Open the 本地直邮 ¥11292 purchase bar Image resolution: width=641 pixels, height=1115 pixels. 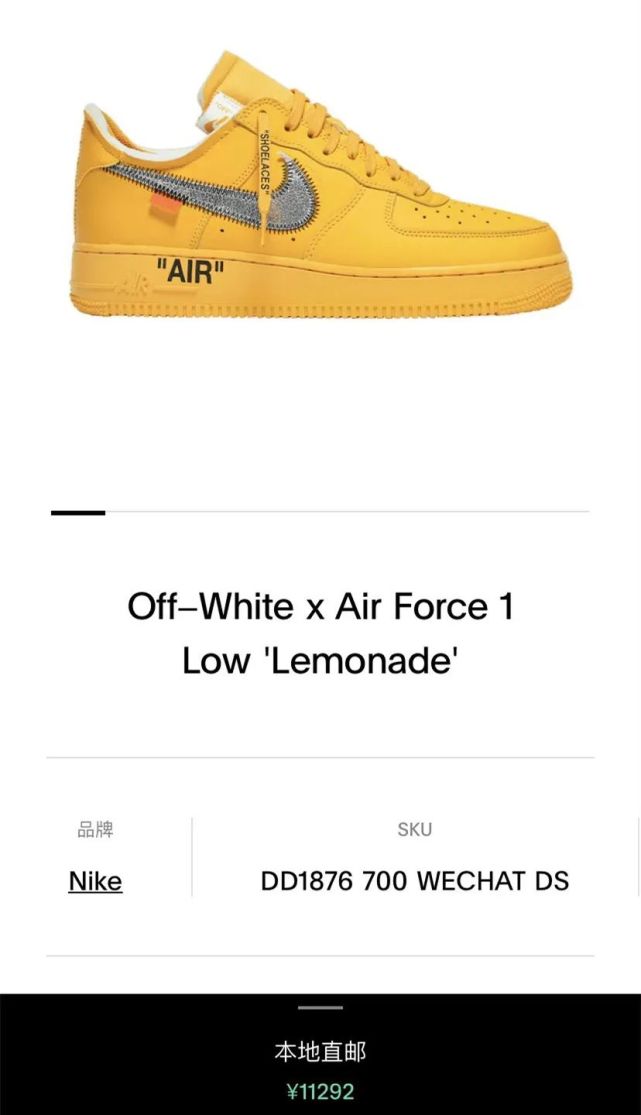click(320, 1068)
